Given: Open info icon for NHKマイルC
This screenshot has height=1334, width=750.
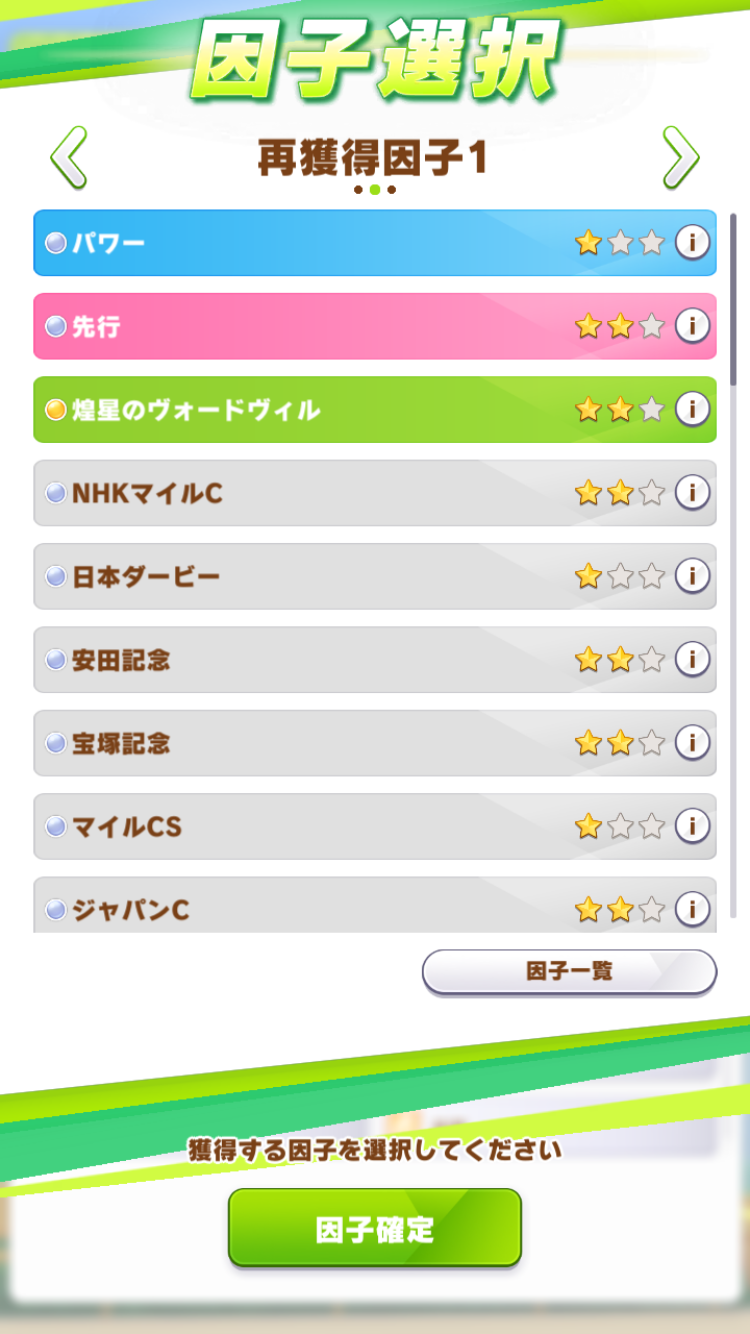Looking at the screenshot, I should (x=692, y=493).
